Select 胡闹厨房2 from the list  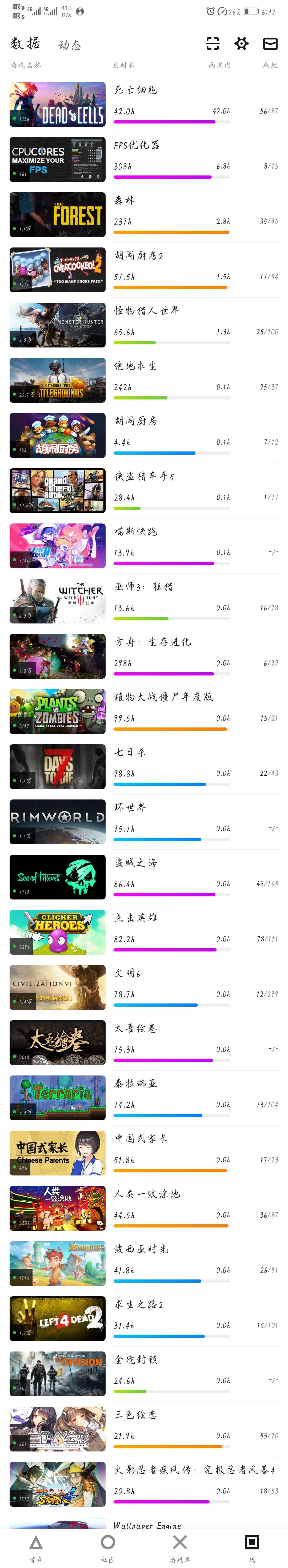144,270
